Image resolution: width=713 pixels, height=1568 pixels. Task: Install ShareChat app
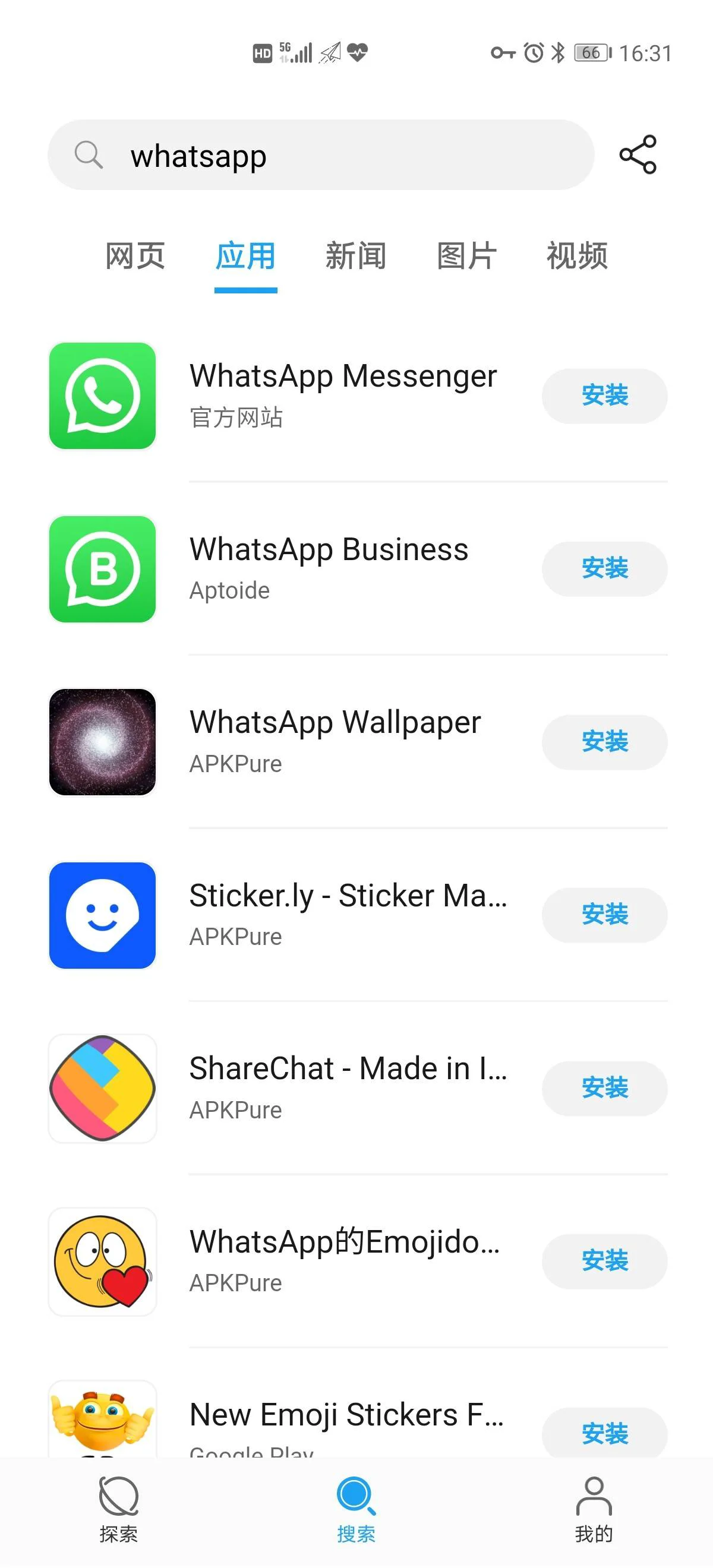pos(605,1088)
